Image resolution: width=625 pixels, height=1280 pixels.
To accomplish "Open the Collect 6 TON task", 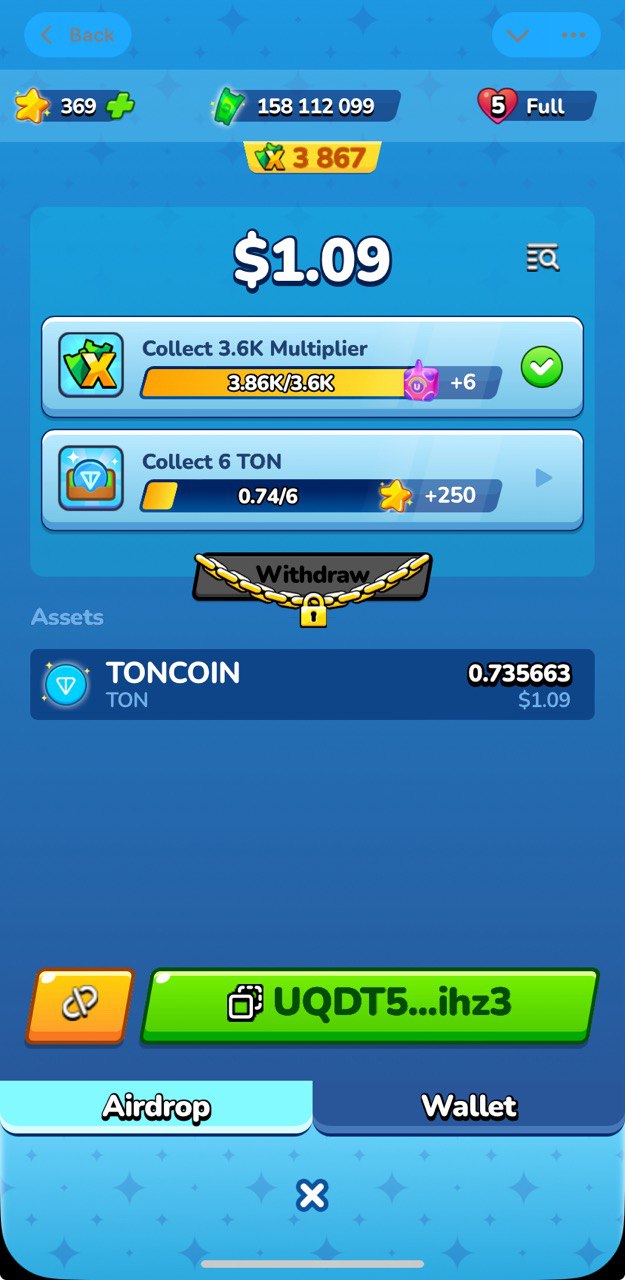I will [312, 480].
